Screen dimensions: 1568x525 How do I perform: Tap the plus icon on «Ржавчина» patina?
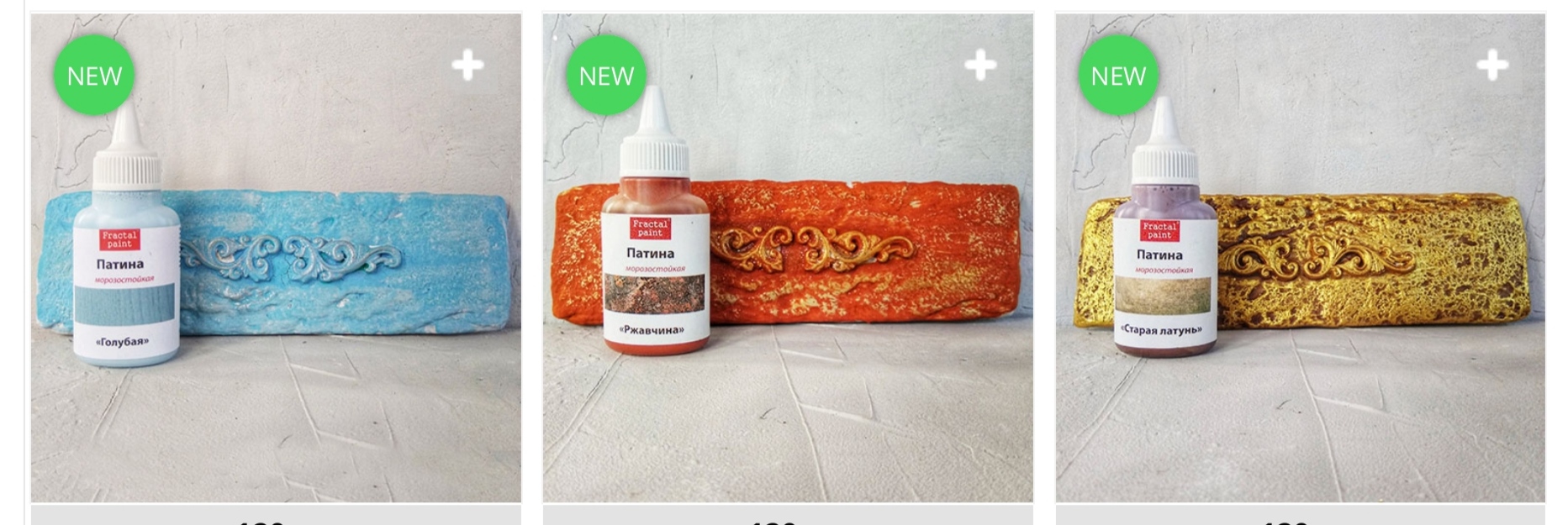pos(980,66)
